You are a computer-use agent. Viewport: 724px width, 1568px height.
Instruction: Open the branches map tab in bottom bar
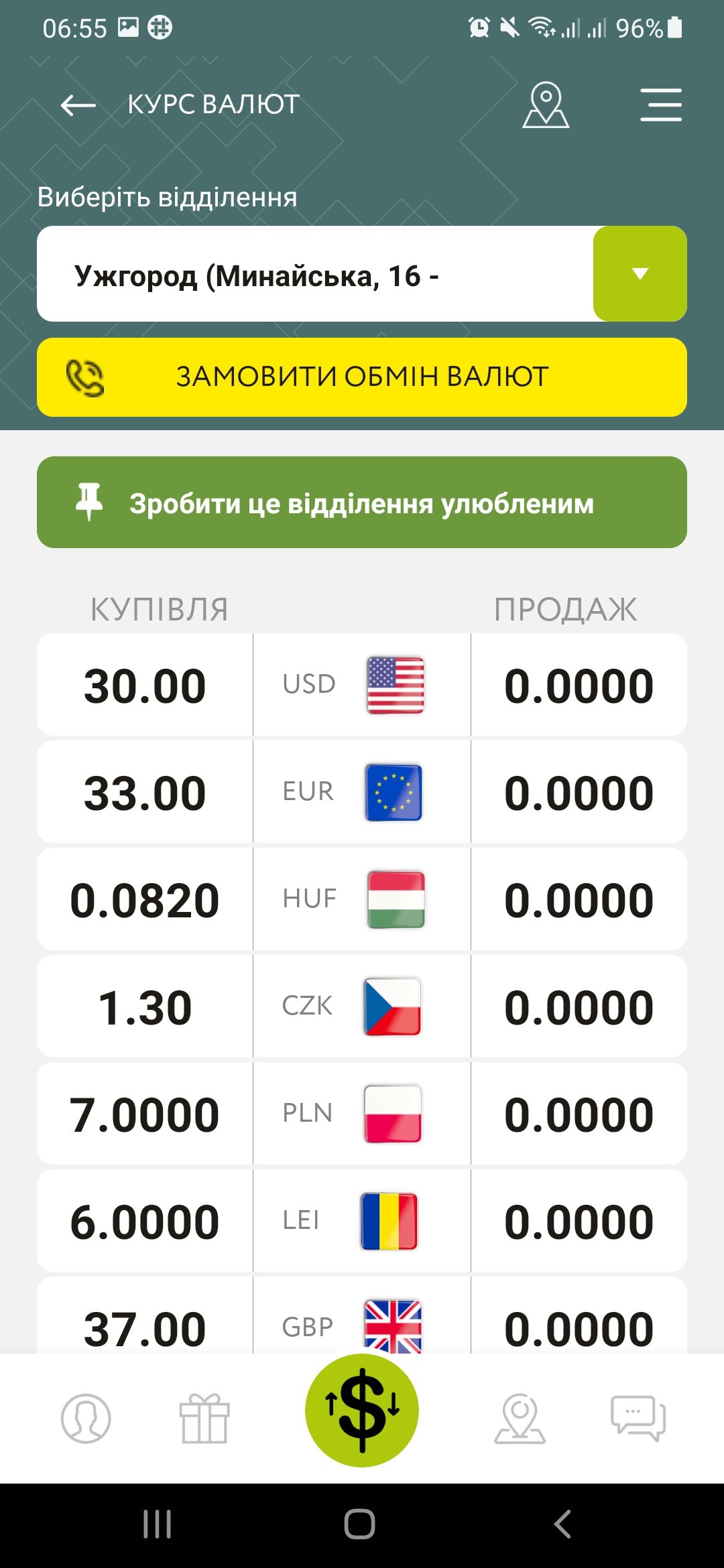point(520,1419)
